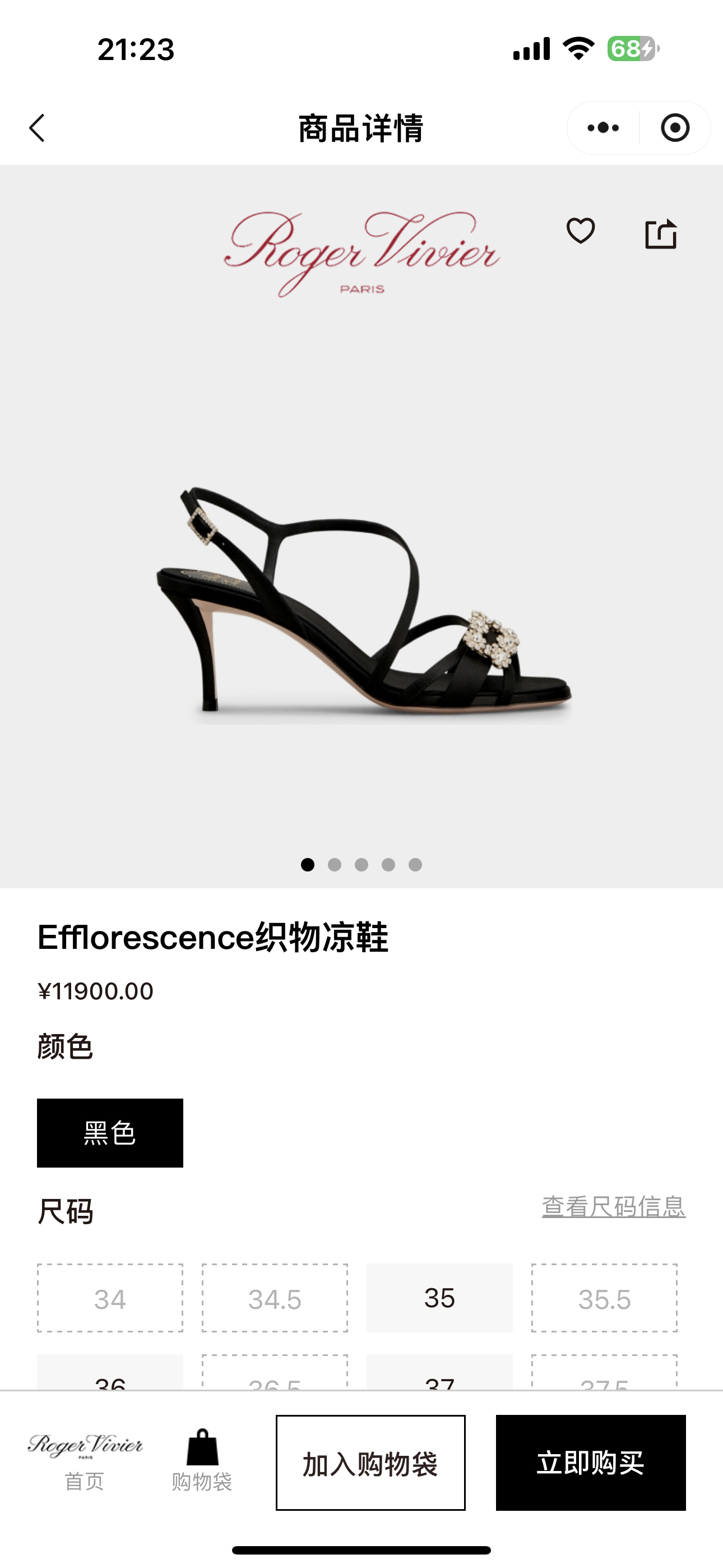The width and height of the screenshot is (723, 1568).
Task: Tap the circular minimize icon in the capsule
Action: (x=675, y=128)
